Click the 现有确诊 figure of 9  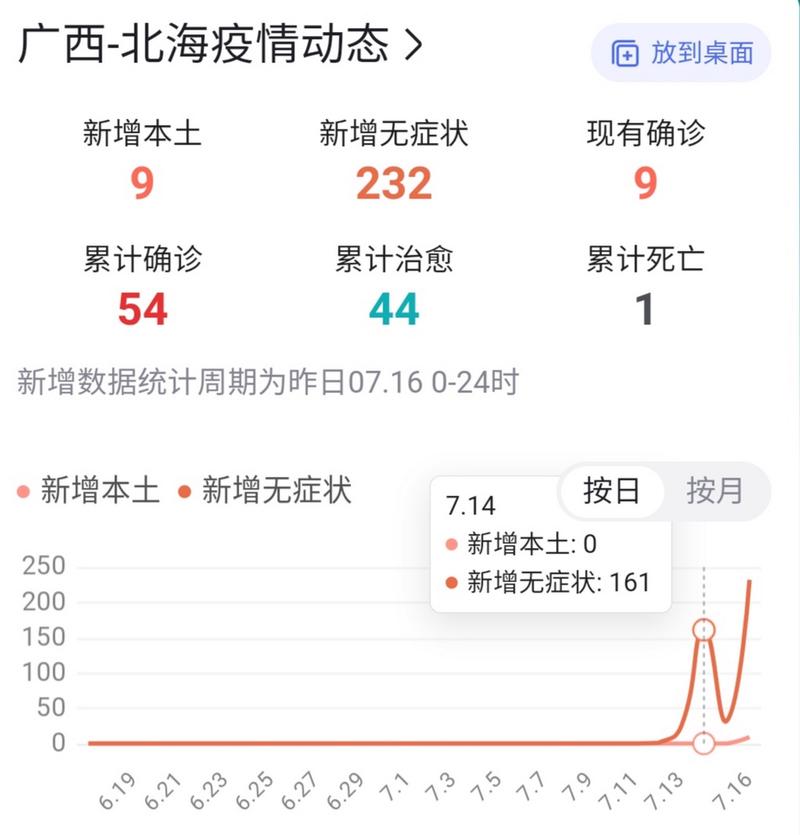[x=645, y=182]
